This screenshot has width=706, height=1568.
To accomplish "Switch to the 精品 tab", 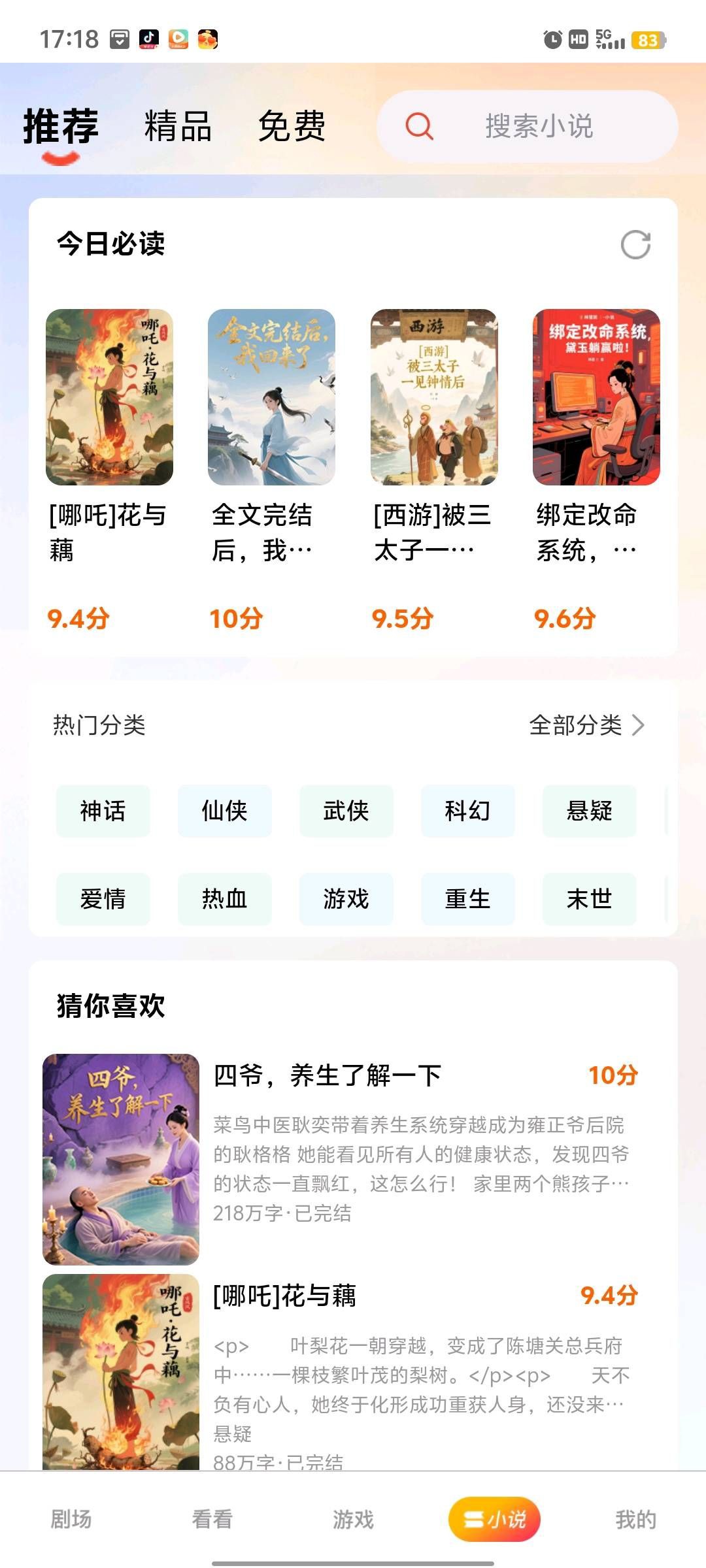I will [178, 126].
